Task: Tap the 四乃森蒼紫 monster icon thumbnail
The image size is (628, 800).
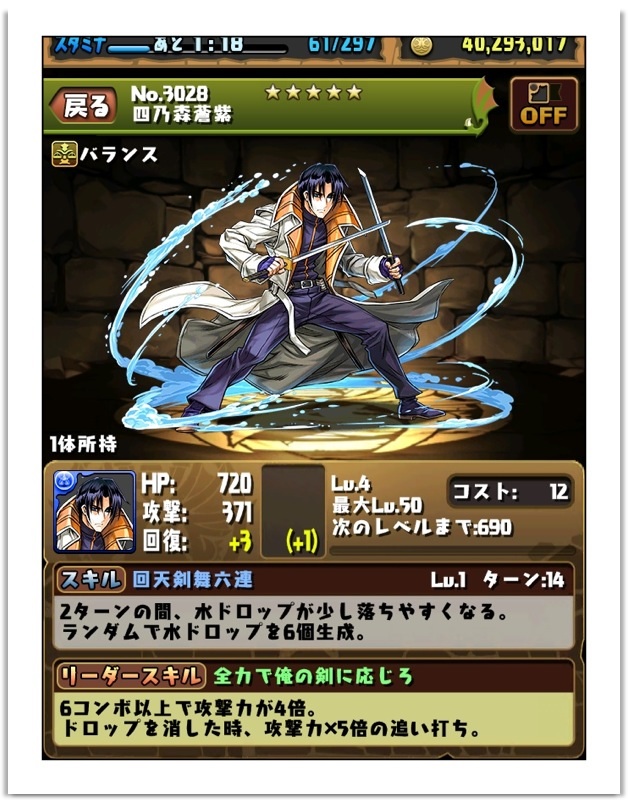Action: (x=95, y=512)
